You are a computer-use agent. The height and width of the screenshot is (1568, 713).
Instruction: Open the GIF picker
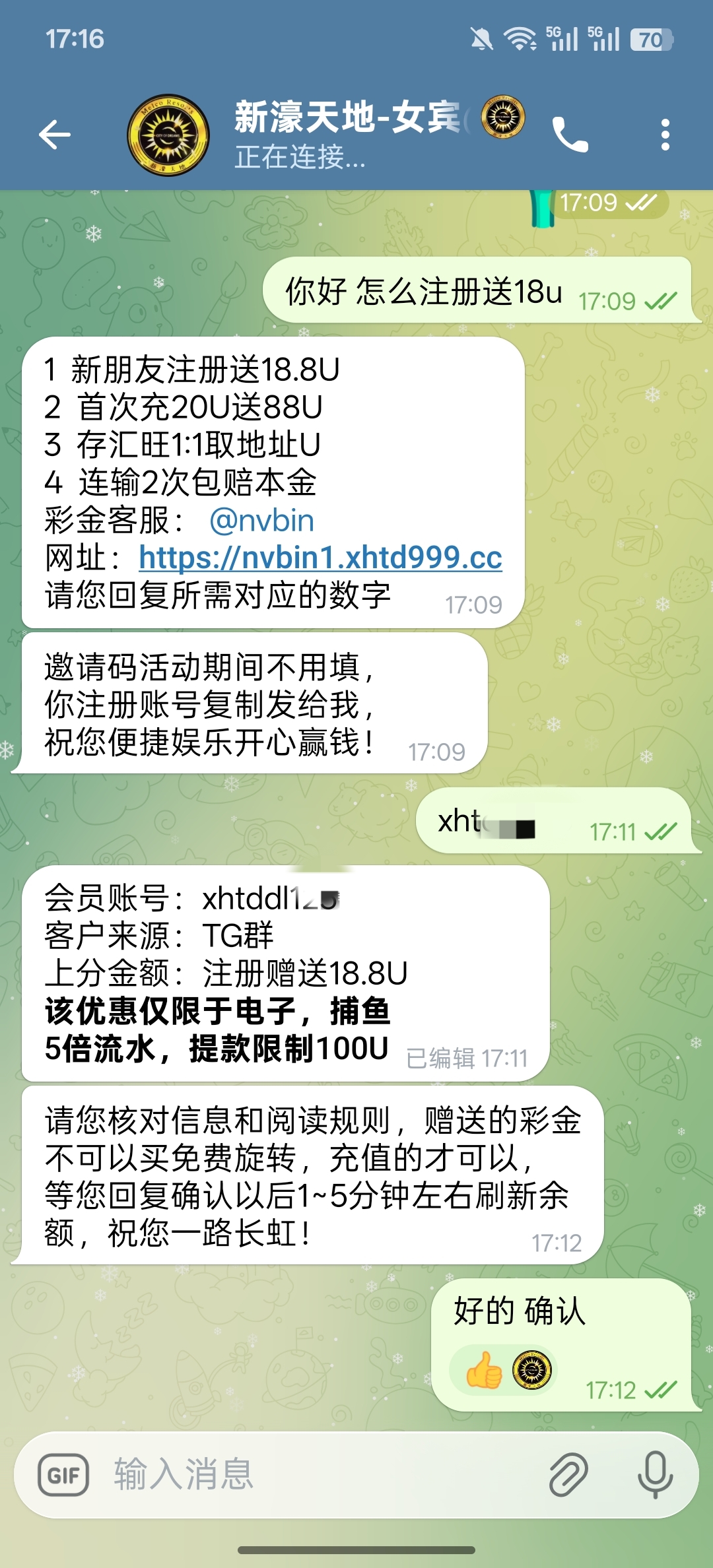coord(64,1475)
